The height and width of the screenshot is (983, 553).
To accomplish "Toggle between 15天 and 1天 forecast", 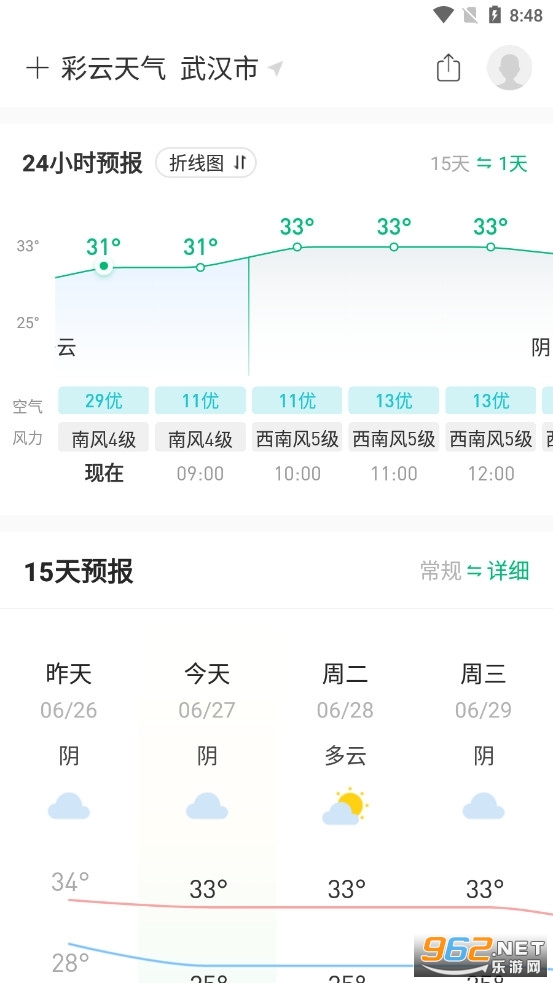I will (x=479, y=164).
